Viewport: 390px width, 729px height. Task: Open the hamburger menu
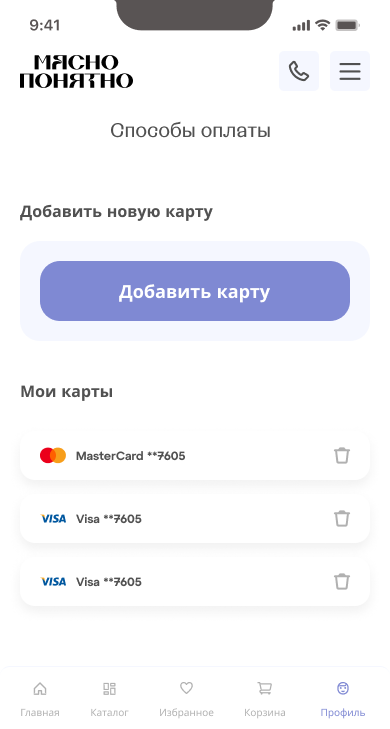(350, 71)
